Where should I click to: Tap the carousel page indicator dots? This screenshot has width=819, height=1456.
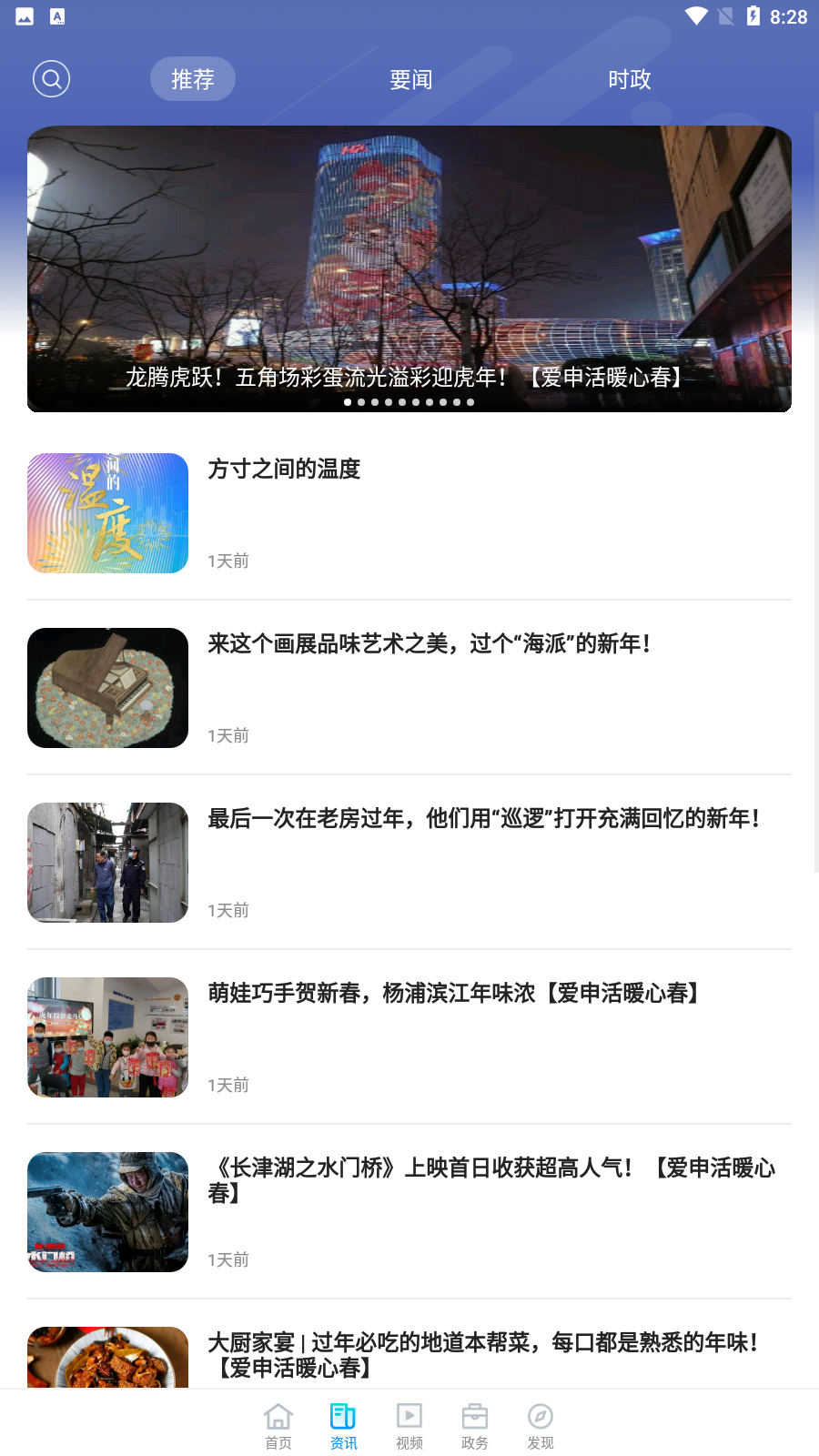409,401
